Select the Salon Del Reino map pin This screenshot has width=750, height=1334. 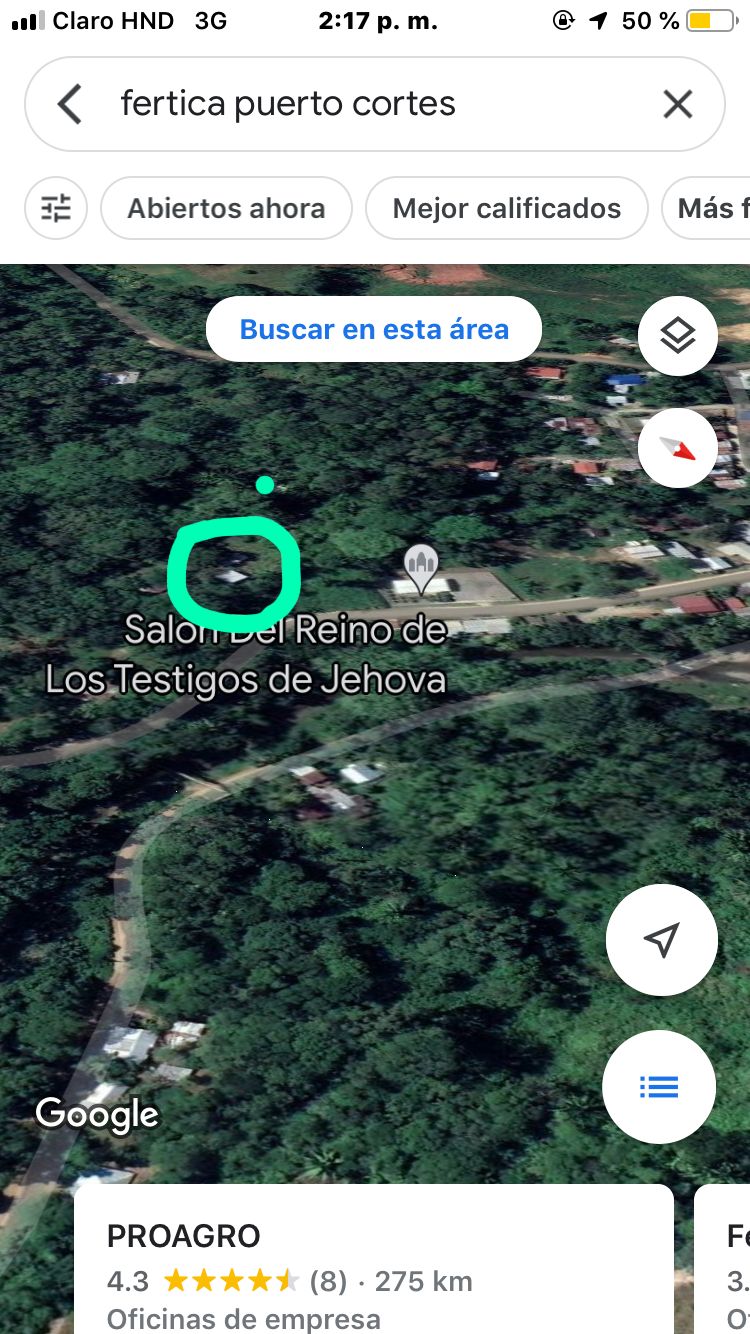click(x=421, y=567)
